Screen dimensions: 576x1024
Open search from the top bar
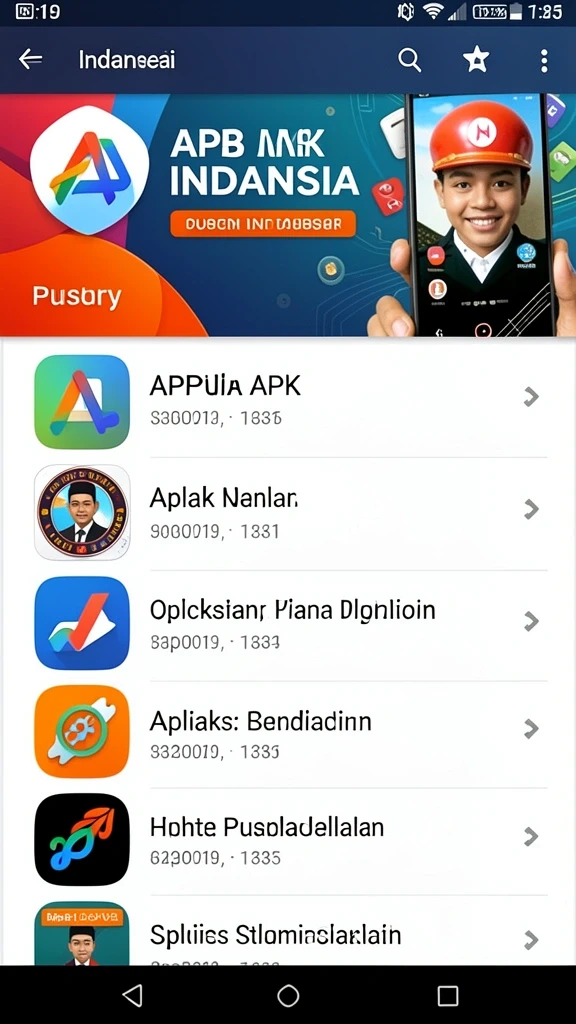click(409, 60)
